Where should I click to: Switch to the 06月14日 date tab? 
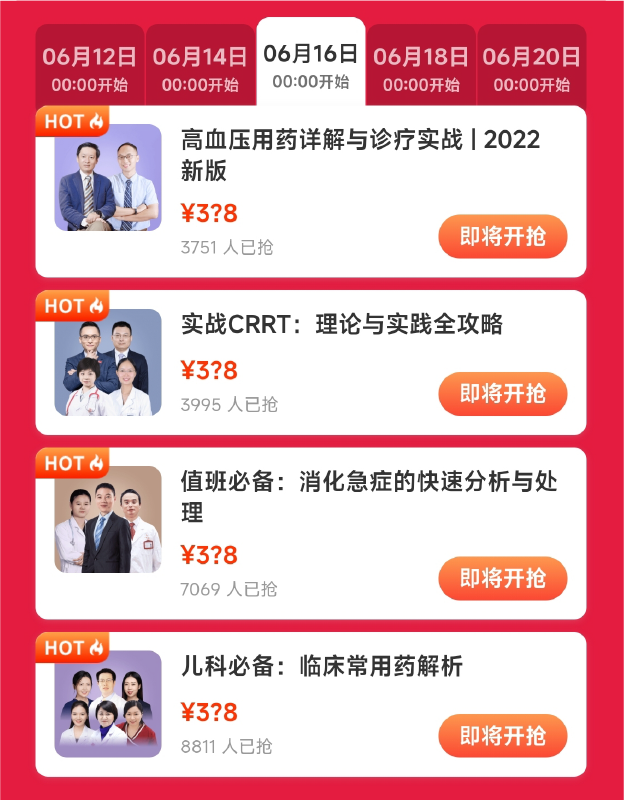tap(200, 66)
